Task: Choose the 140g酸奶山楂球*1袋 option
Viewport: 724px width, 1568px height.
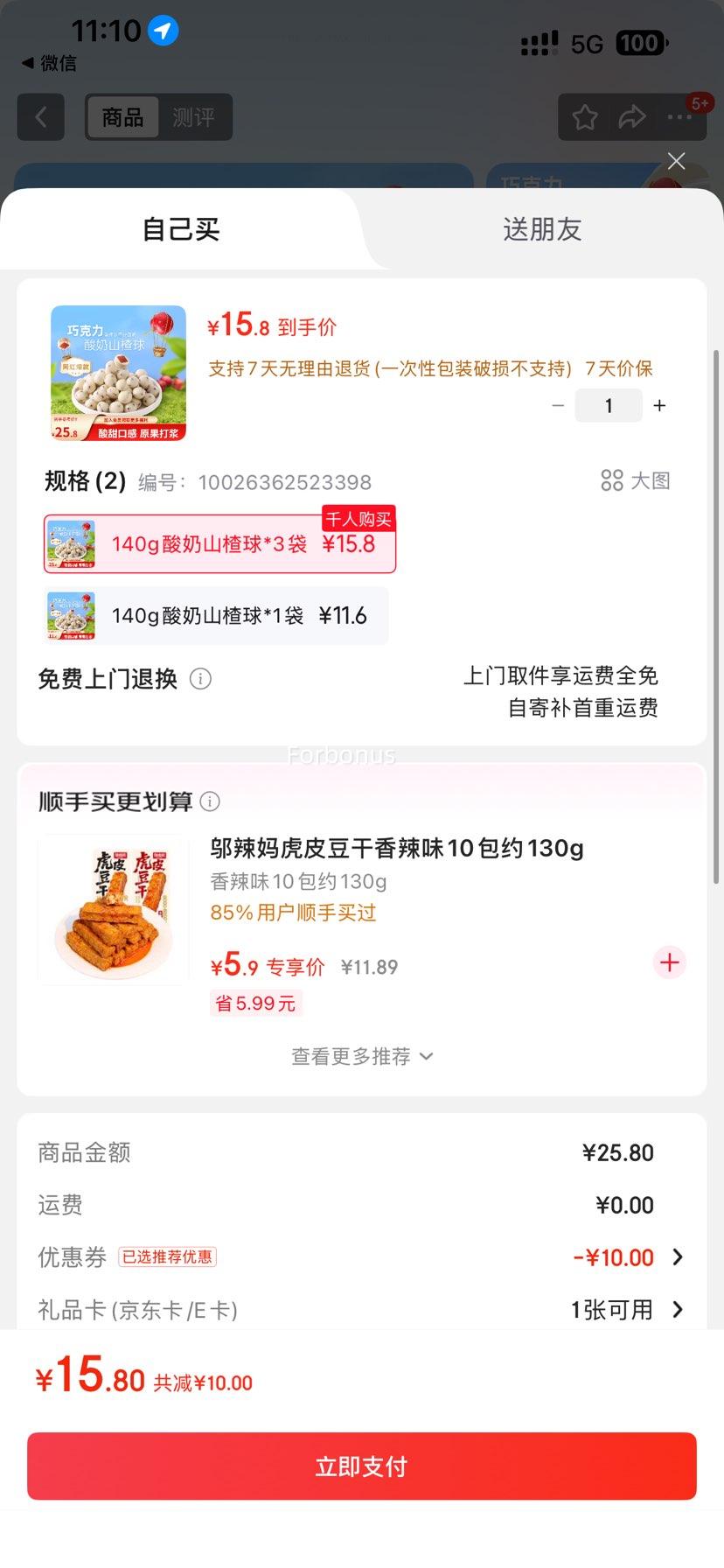Action: click(x=216, y=616)
